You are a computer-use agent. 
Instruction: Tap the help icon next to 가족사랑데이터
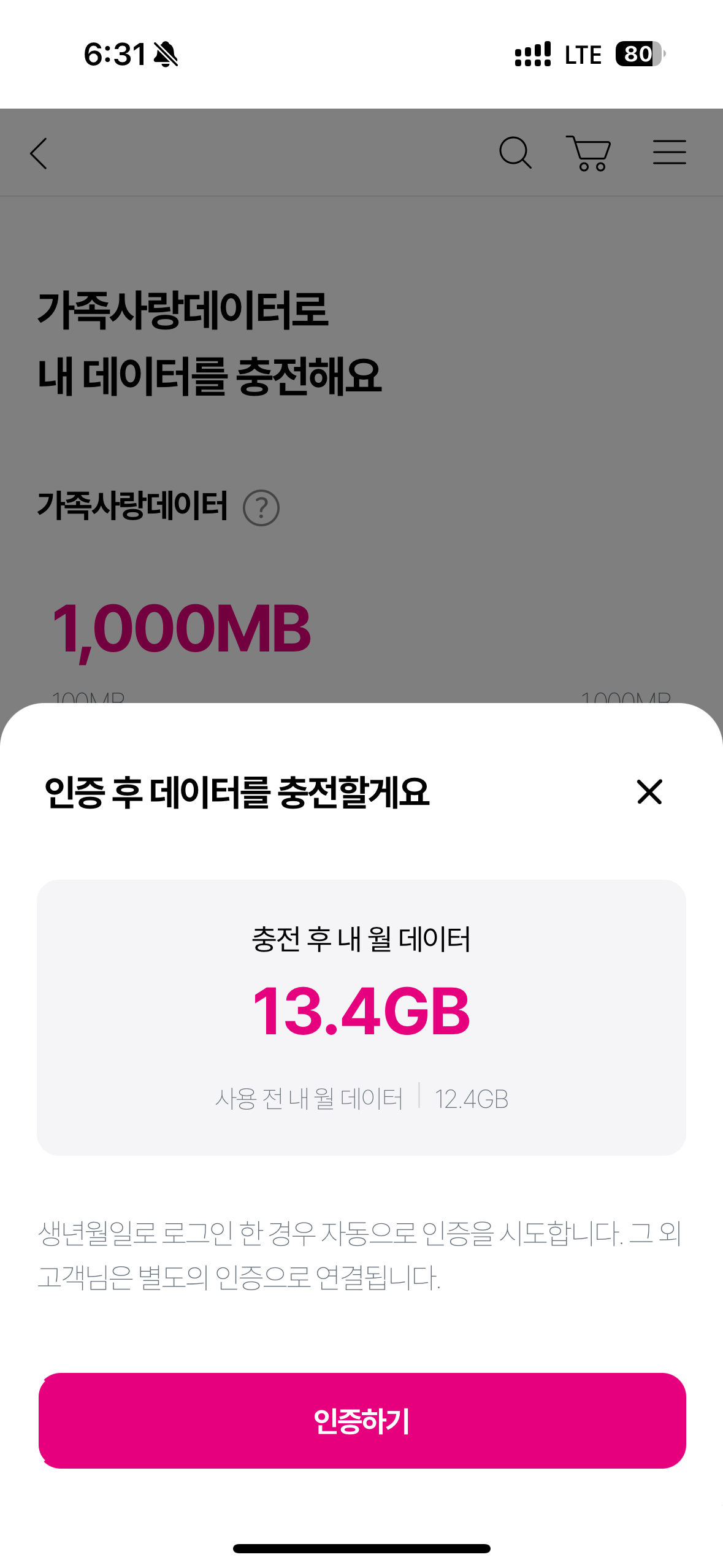pos(261,507)
